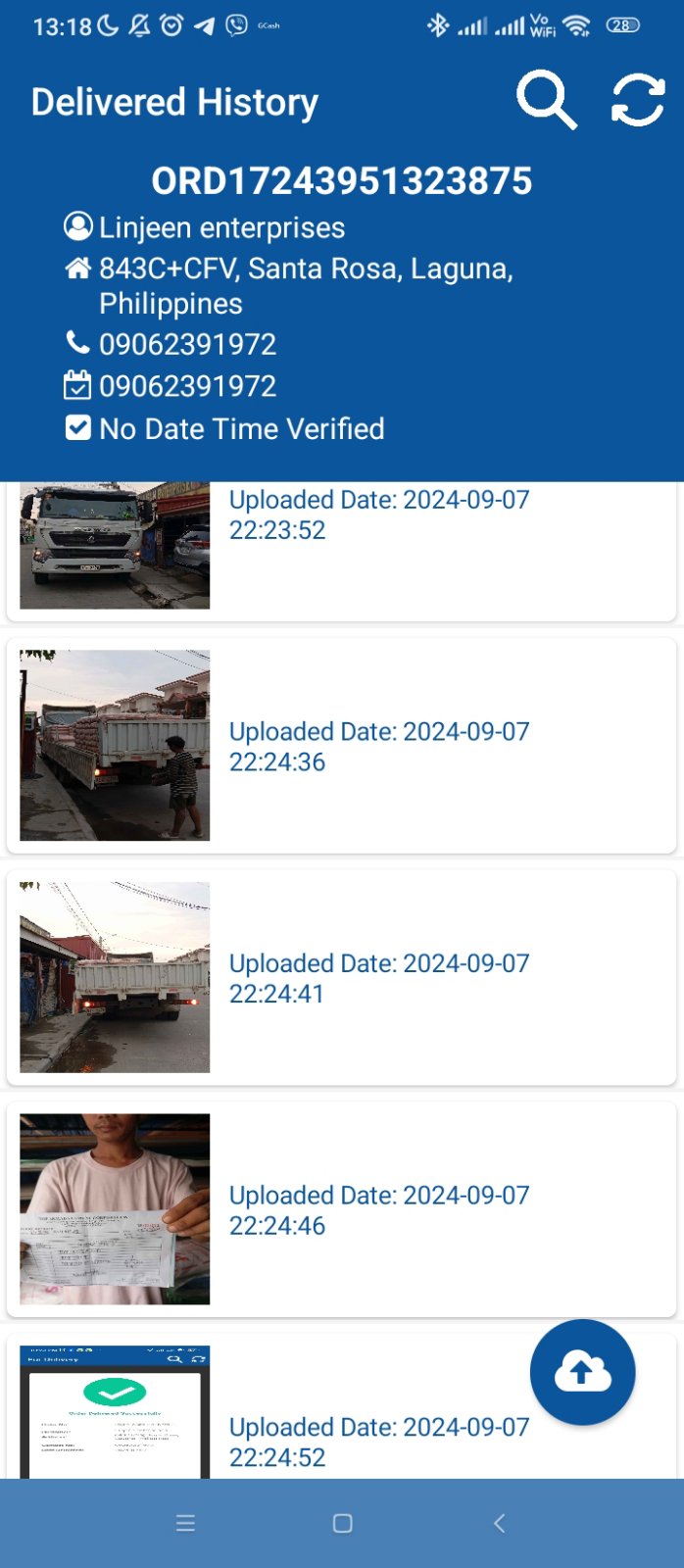Image resolution: width=684 pixels, height=1568 pixels.
Task: Open the photo uploaded at 22:23:52
Action: (x=115, y=545)
